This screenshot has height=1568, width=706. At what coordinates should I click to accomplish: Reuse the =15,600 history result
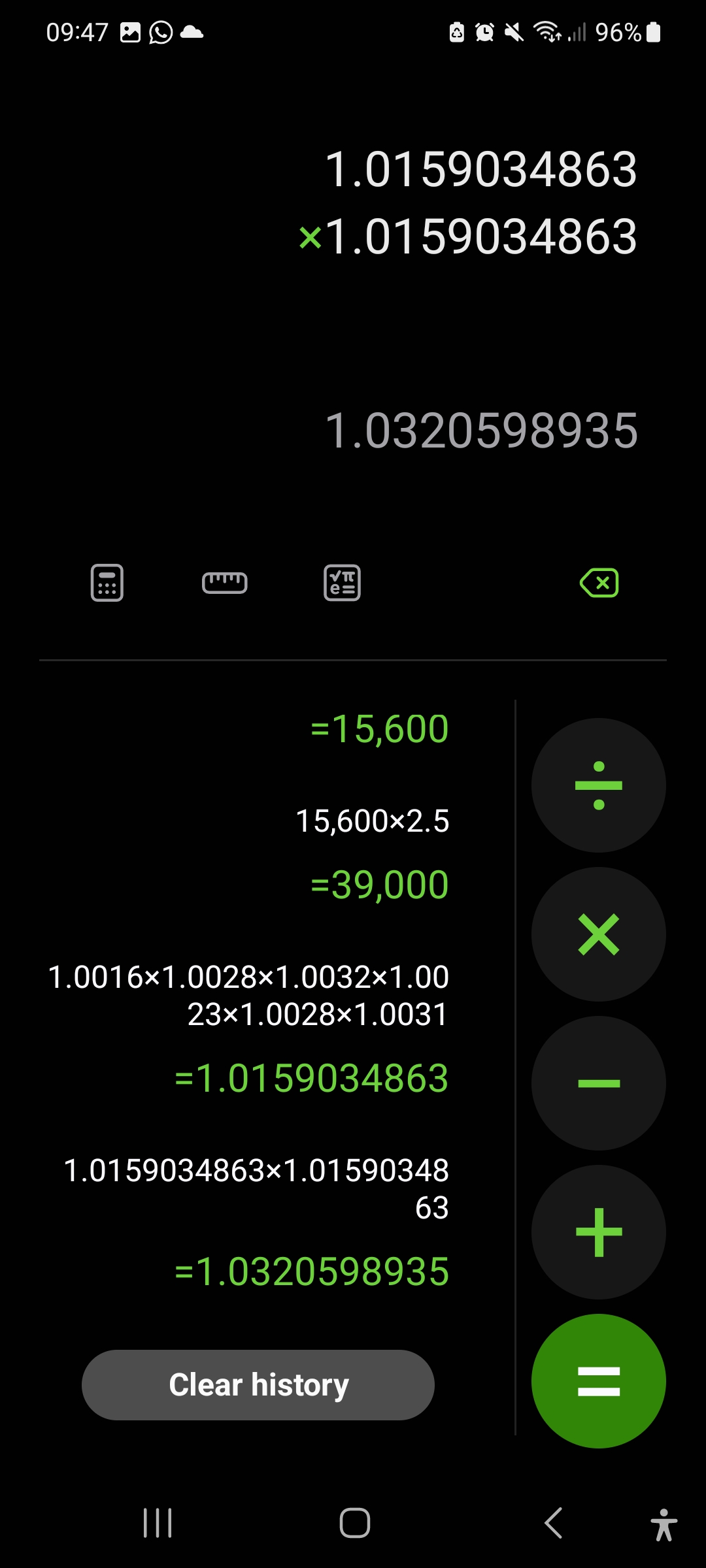380,728
